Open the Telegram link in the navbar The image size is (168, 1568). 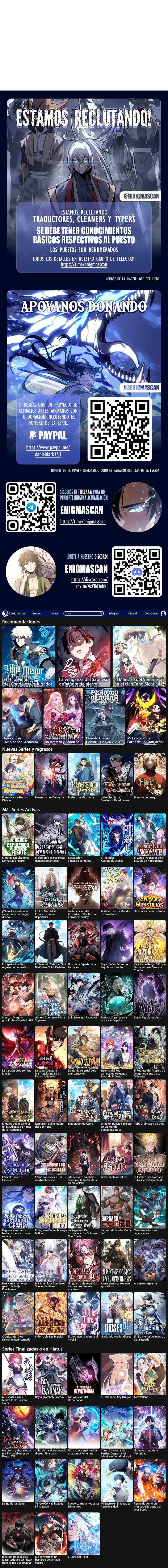[x=114, y=613]
